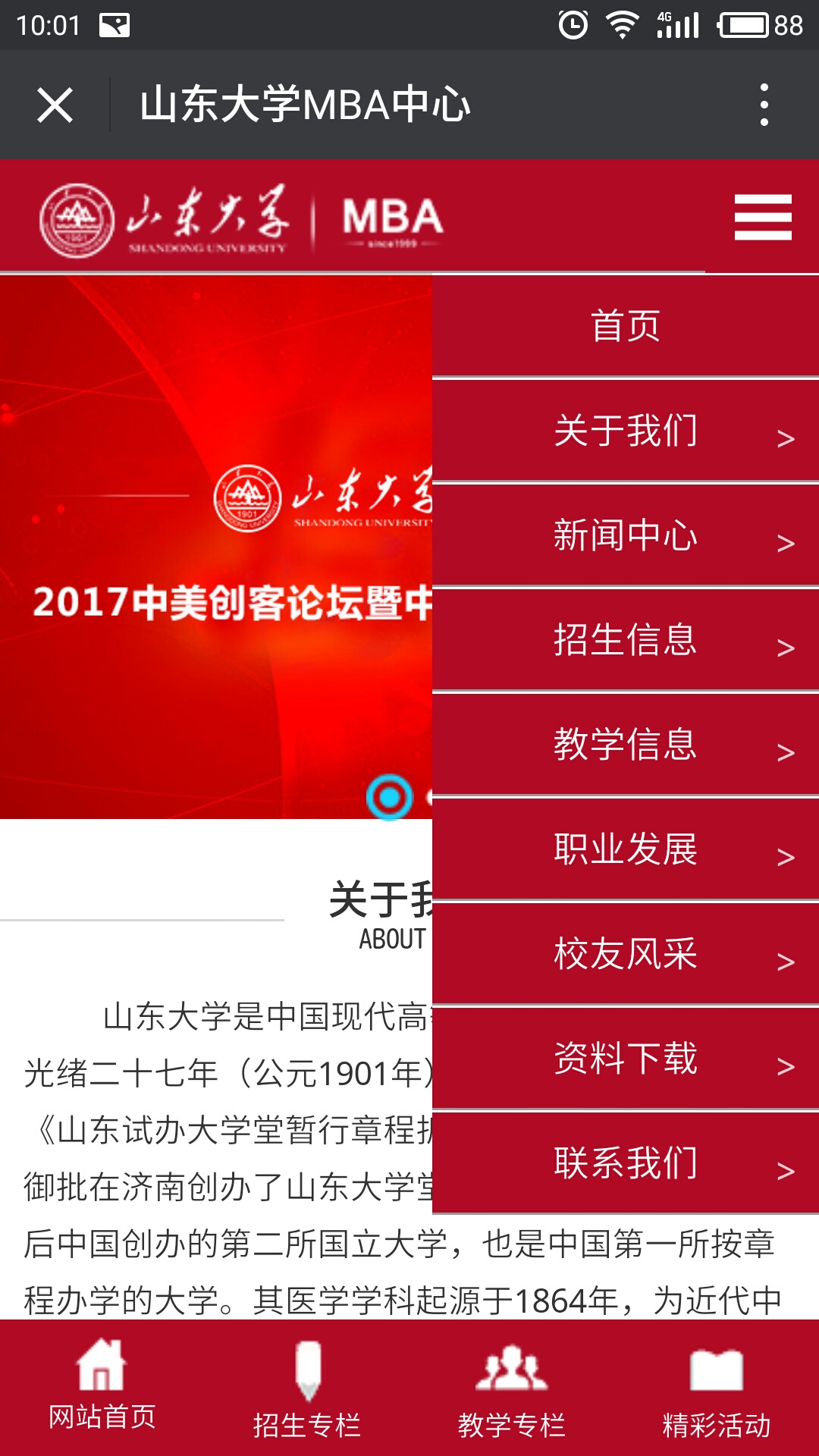Open 教学信息 from the menu

[626, 745]
